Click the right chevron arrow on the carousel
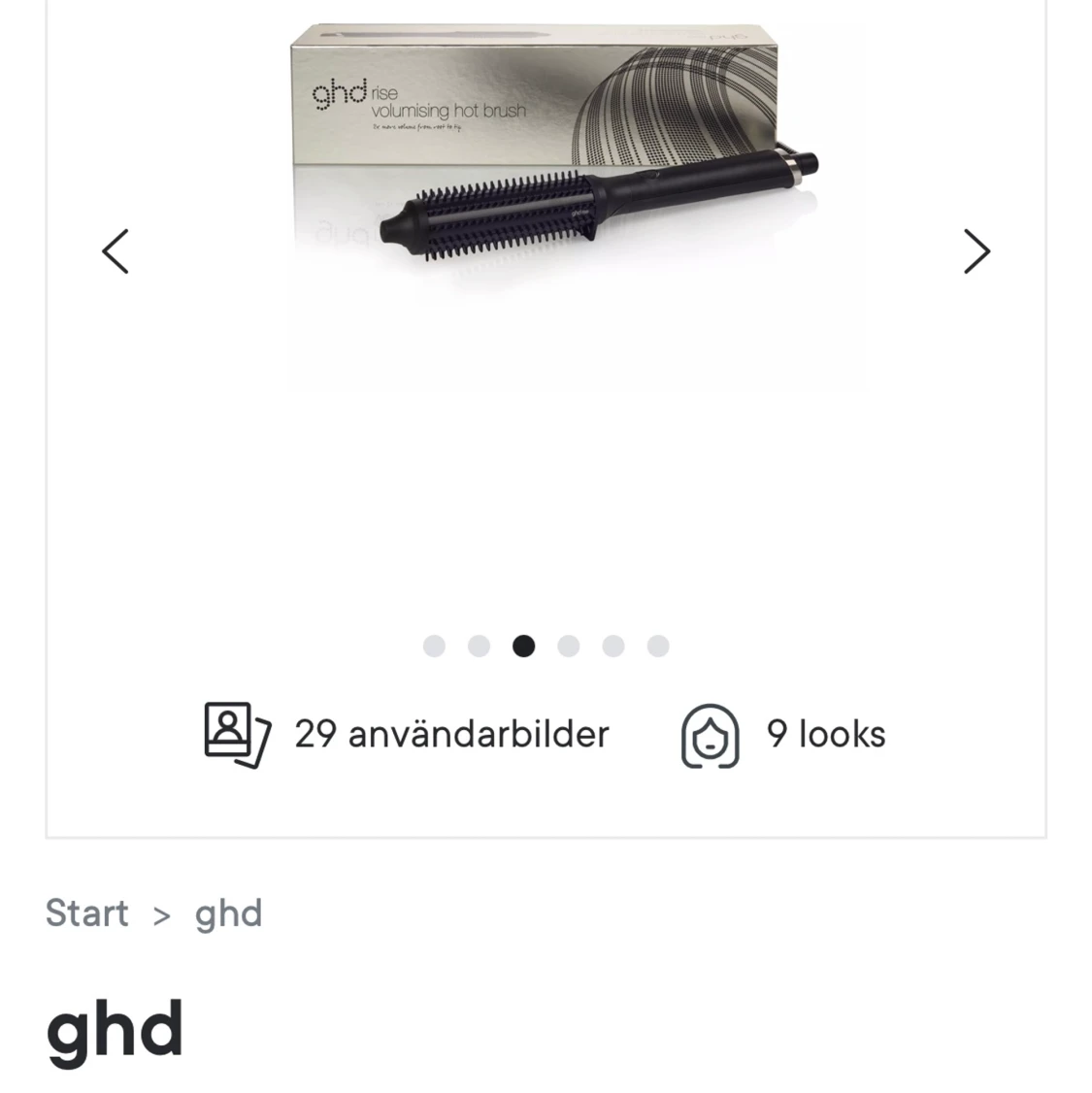The image size is (1092, 1093). tap(976, 251)
